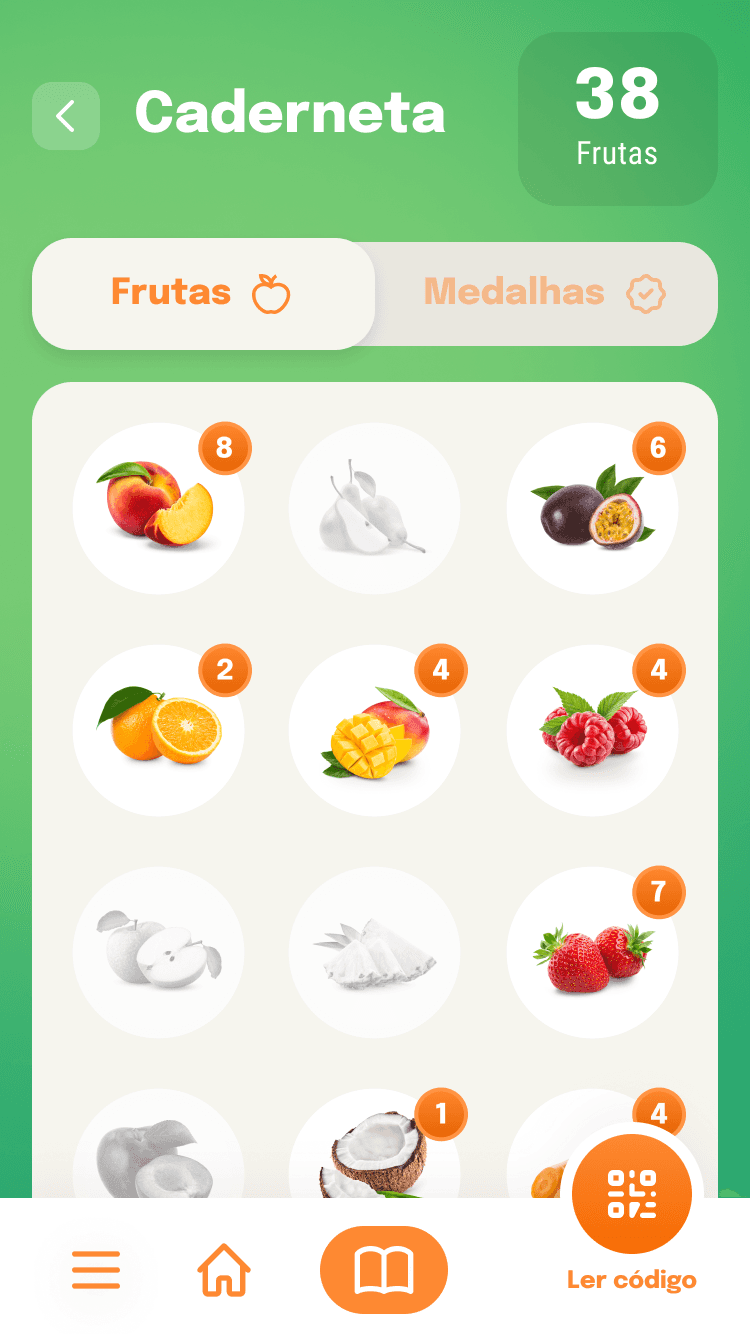Open the peach fruit tile
This screenshot has width=750, height=1334.
(x=158, y=508)
